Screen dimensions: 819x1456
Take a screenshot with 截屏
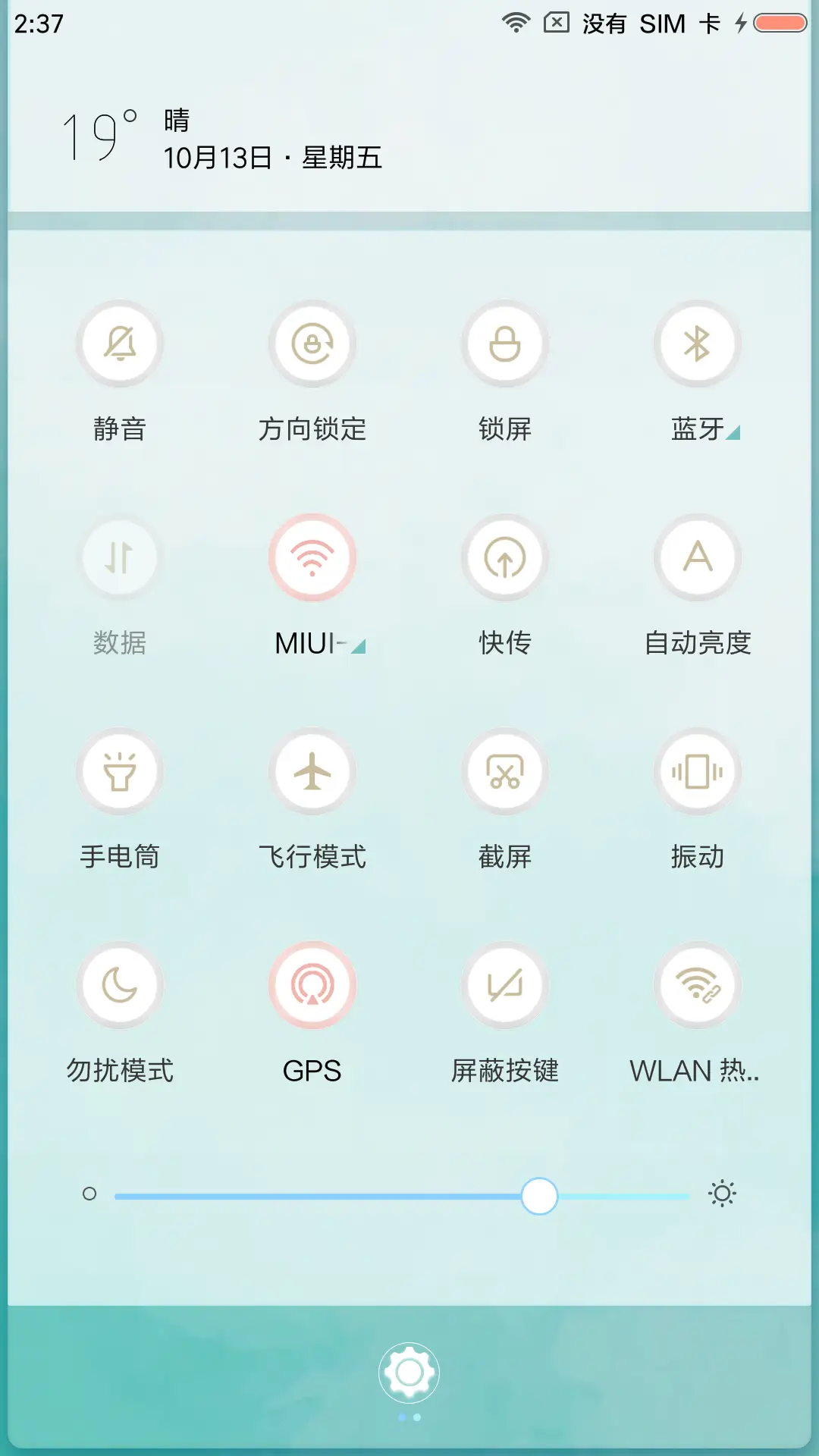(505, 771)
